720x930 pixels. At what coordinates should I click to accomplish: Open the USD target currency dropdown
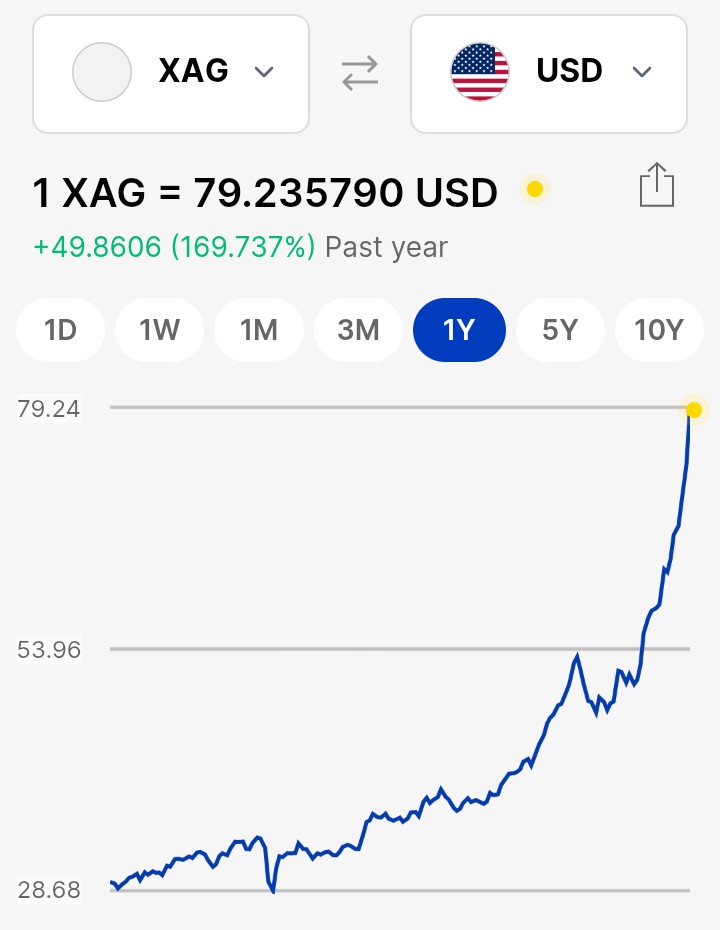point(549,73)
